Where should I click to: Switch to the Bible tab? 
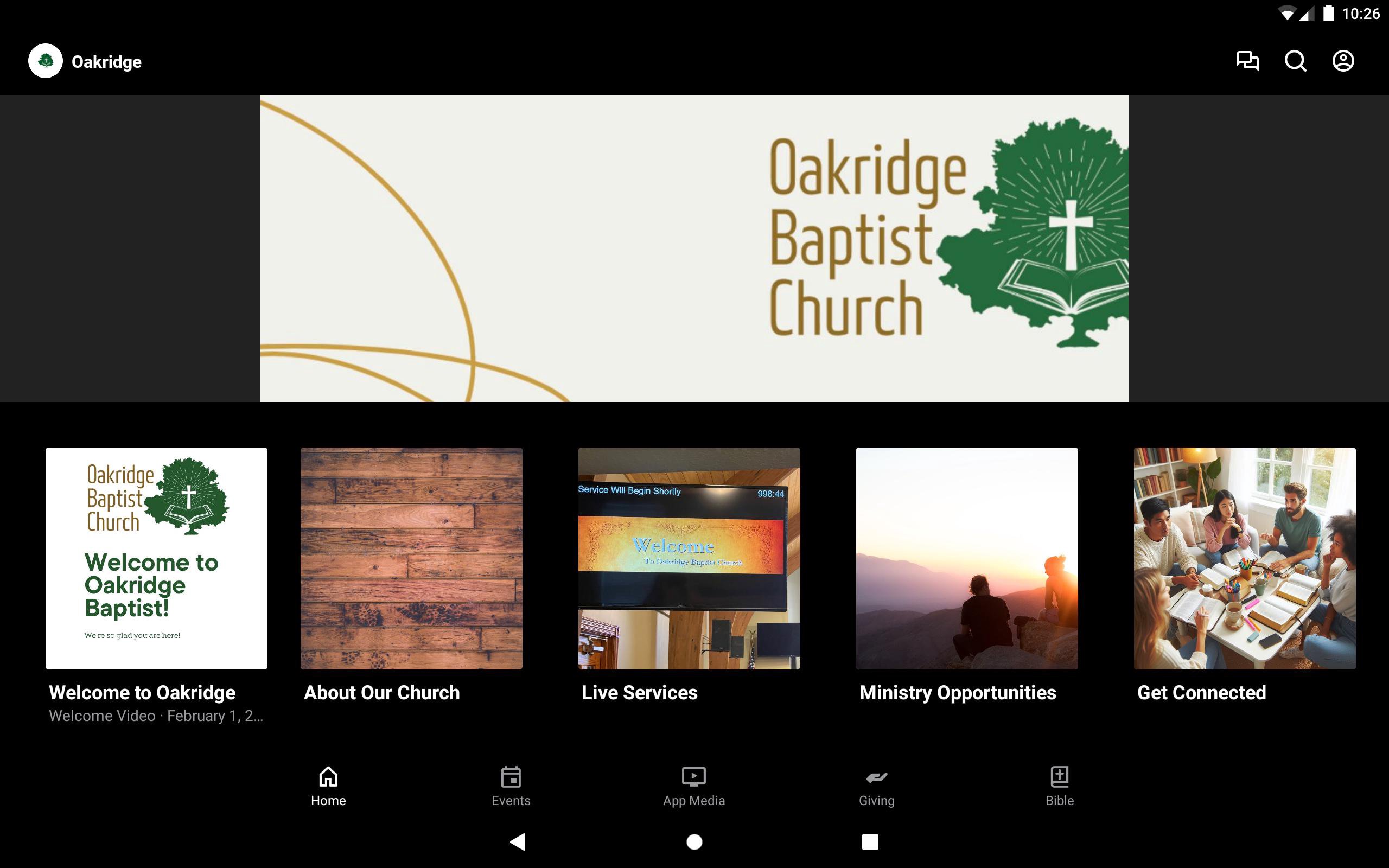(x=1059, y=786)
